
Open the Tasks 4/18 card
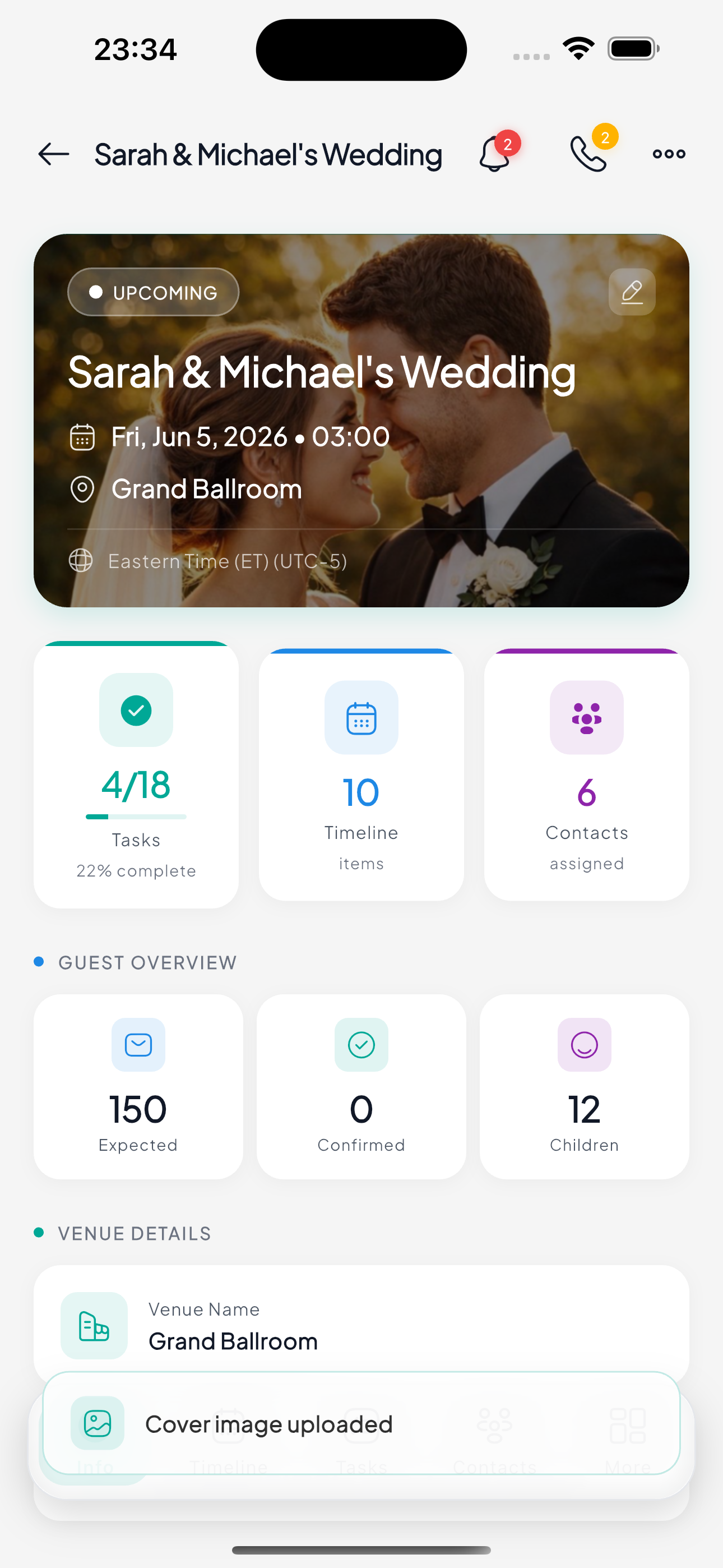(136, 774)
